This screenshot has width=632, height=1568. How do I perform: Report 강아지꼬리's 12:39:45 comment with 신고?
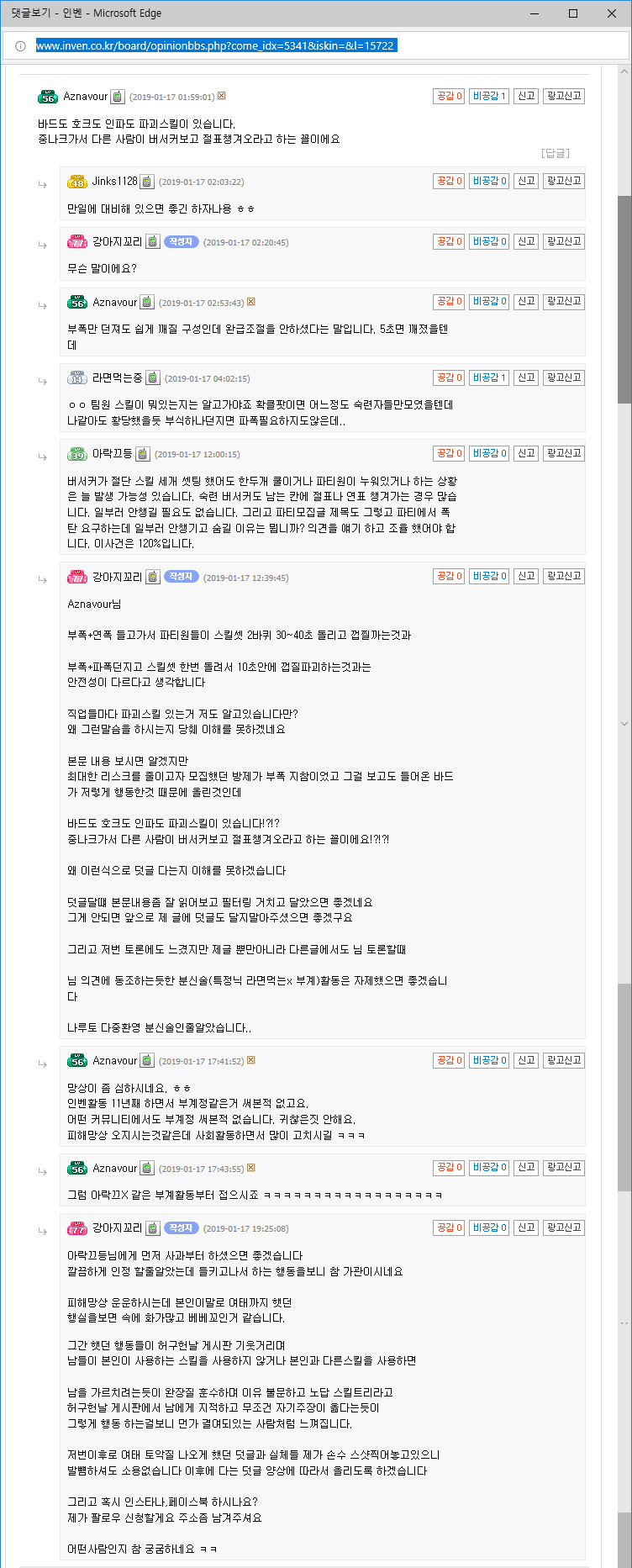(526, 576)
